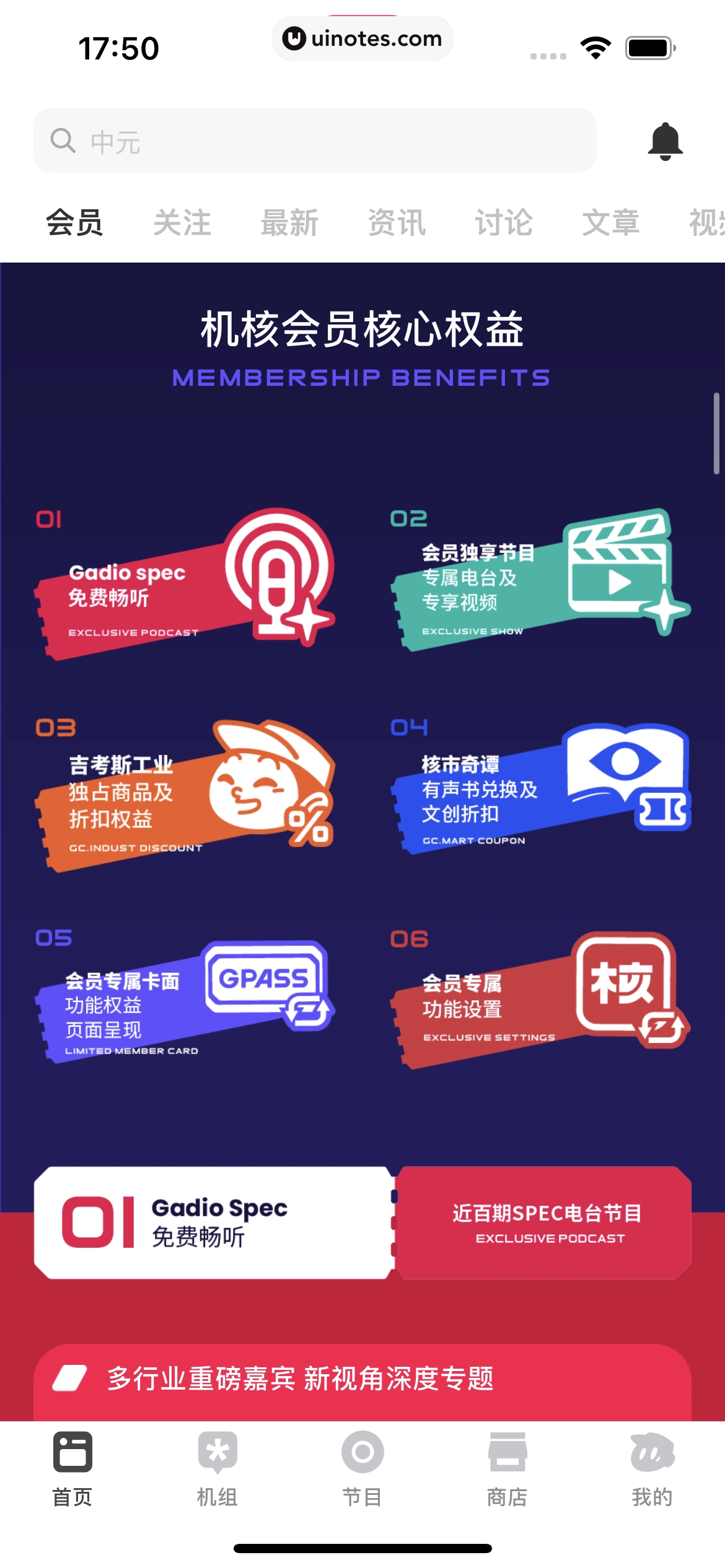Screen dimensions: 725x1568
Task: Select the 讨论 top tab
Action: tap(504, 223)
